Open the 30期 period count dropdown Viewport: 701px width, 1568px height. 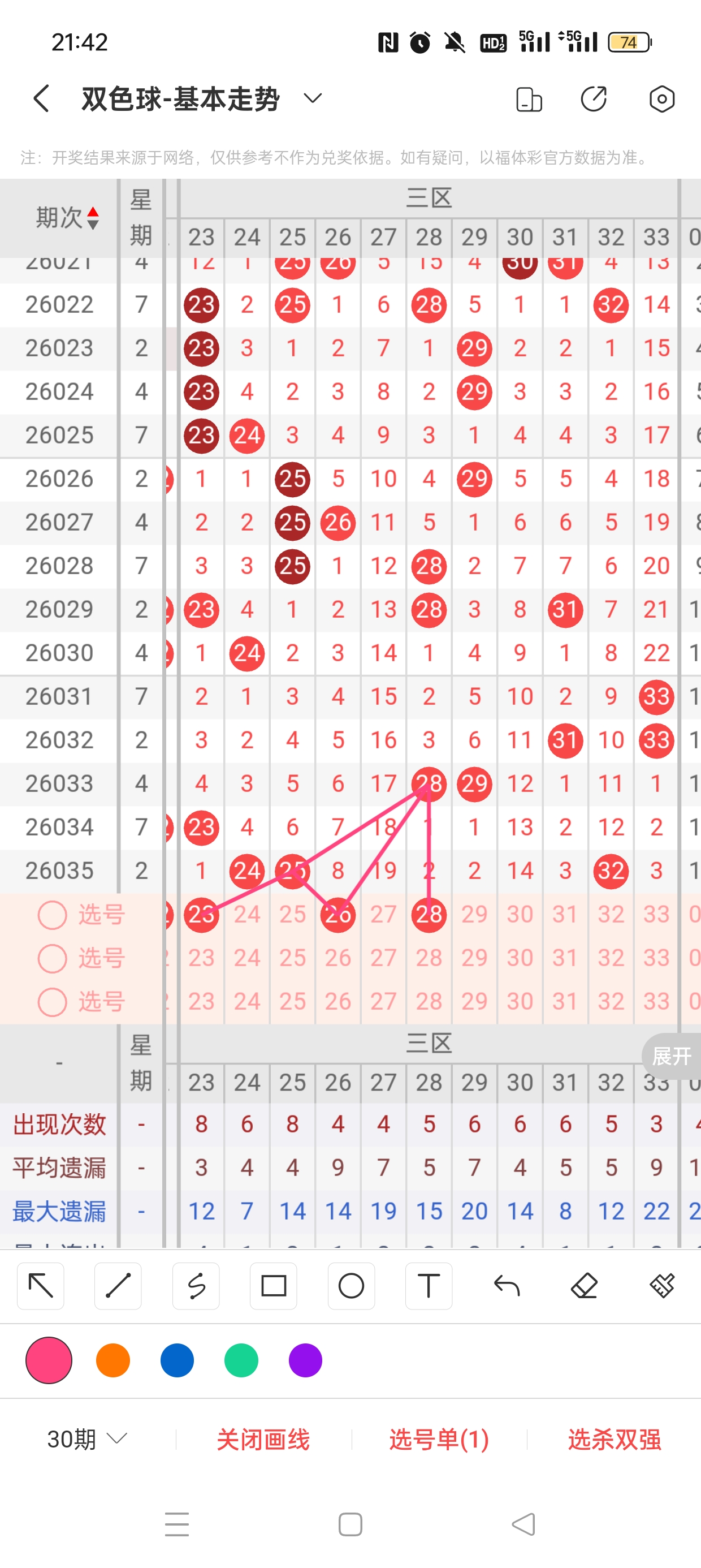(87, 1439)
